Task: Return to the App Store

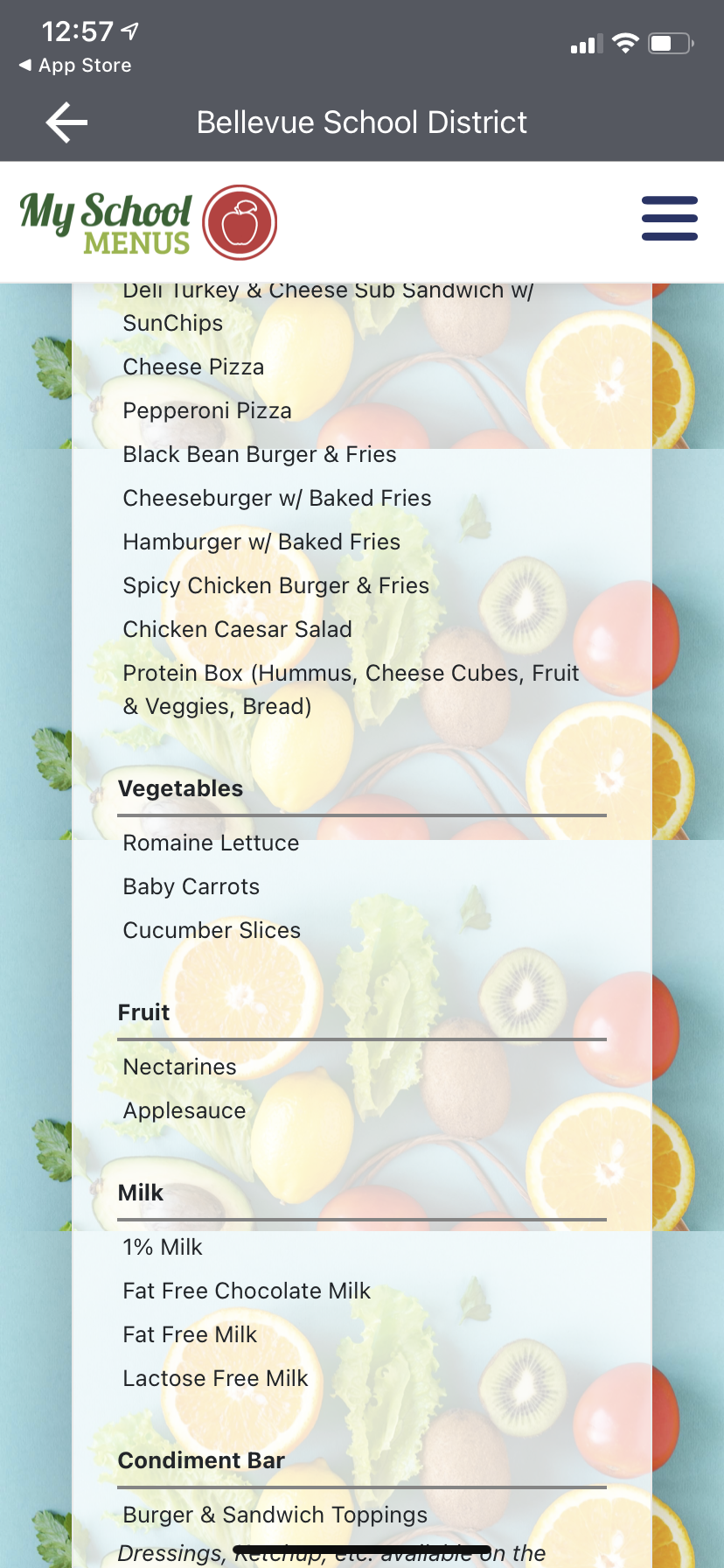Action: click(x=75, y=66)
